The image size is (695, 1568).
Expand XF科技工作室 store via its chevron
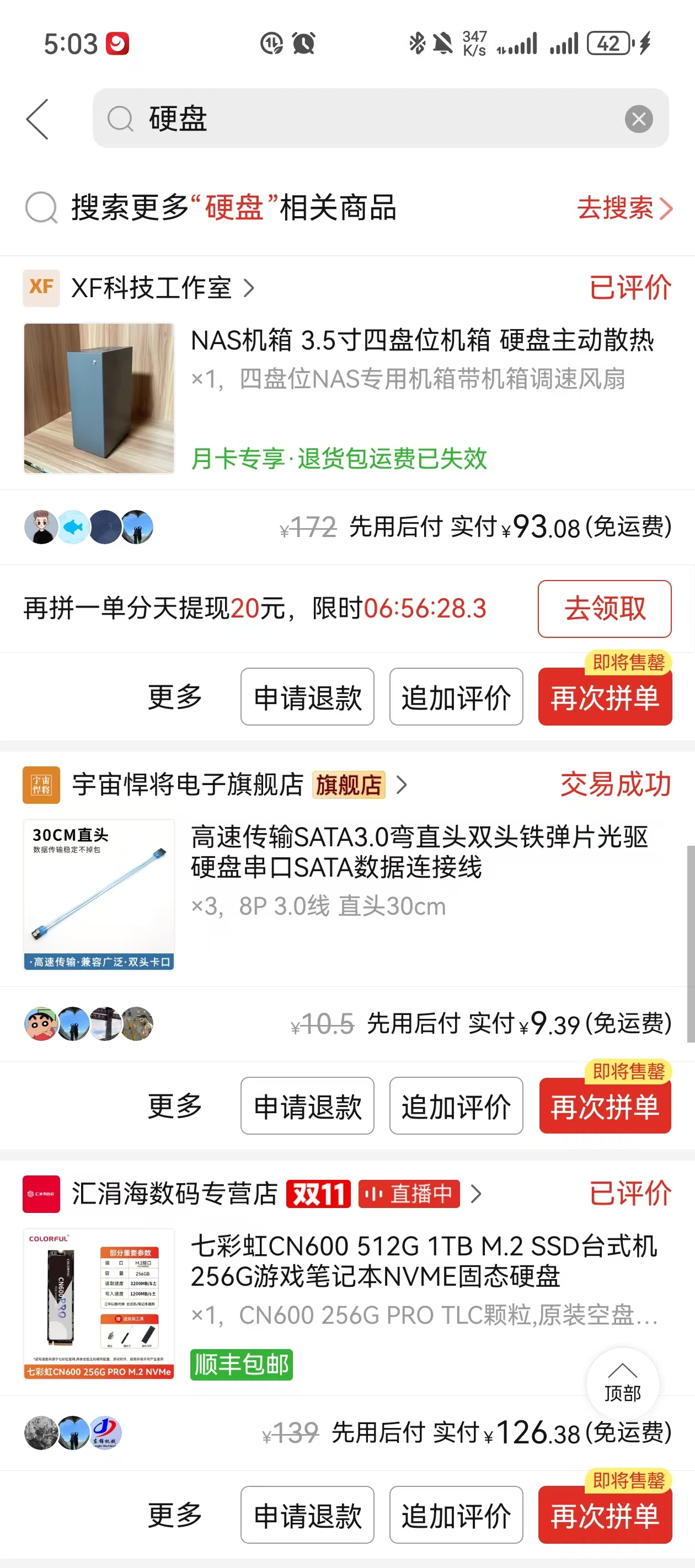(250, 288)
